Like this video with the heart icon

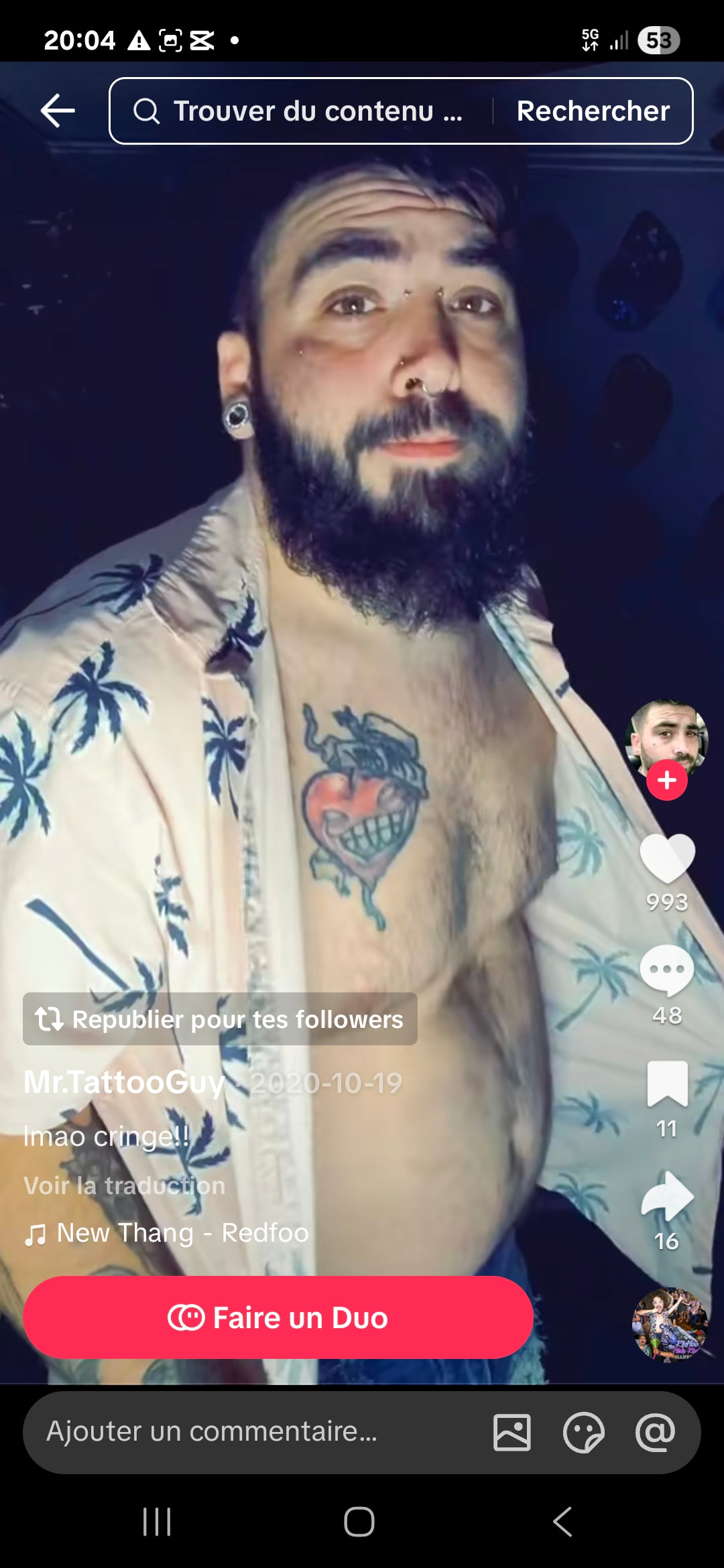(x=667, y=858)
